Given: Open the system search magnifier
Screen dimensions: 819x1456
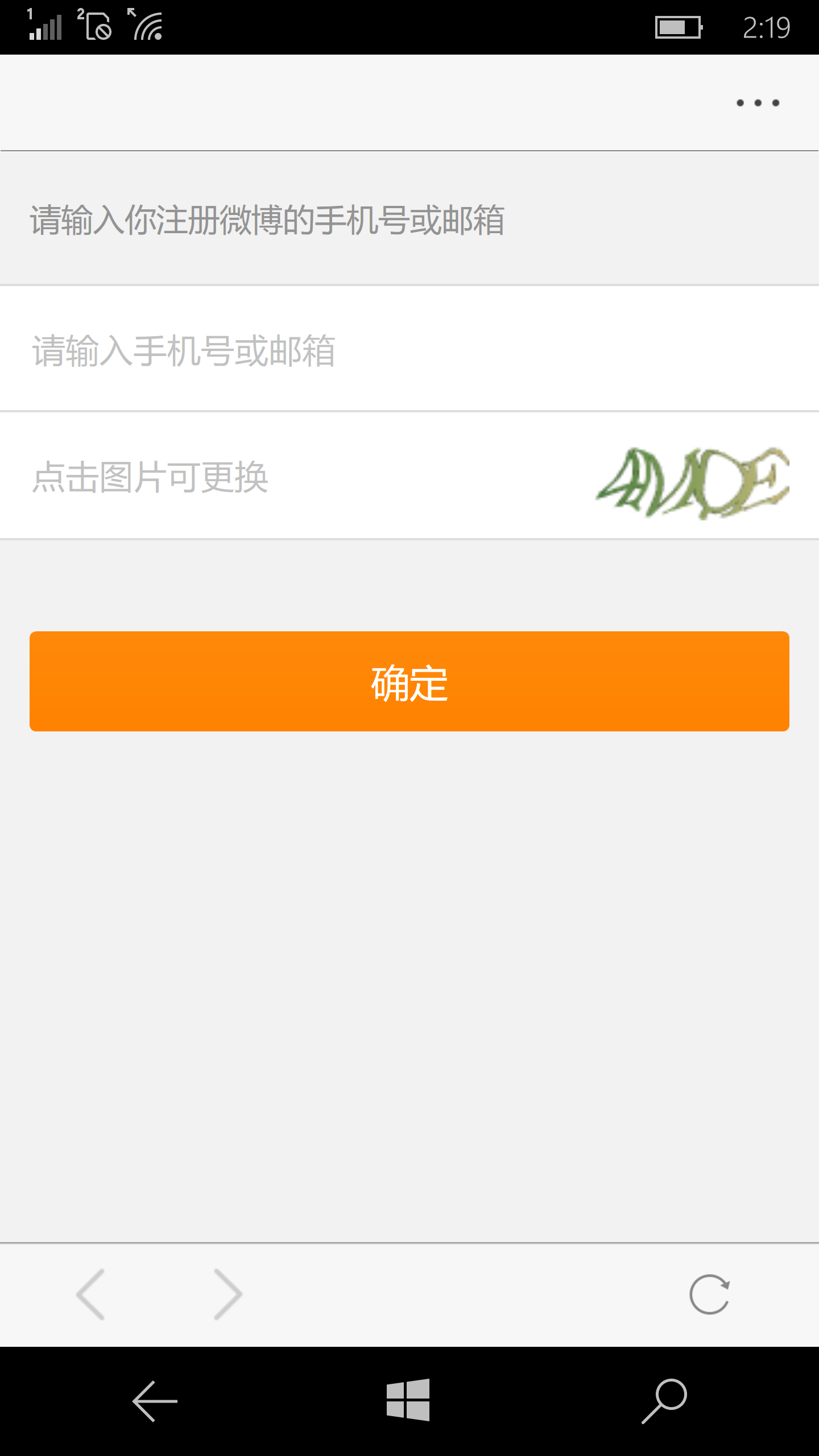Looking at the screenshot, I should (664, 1401).
